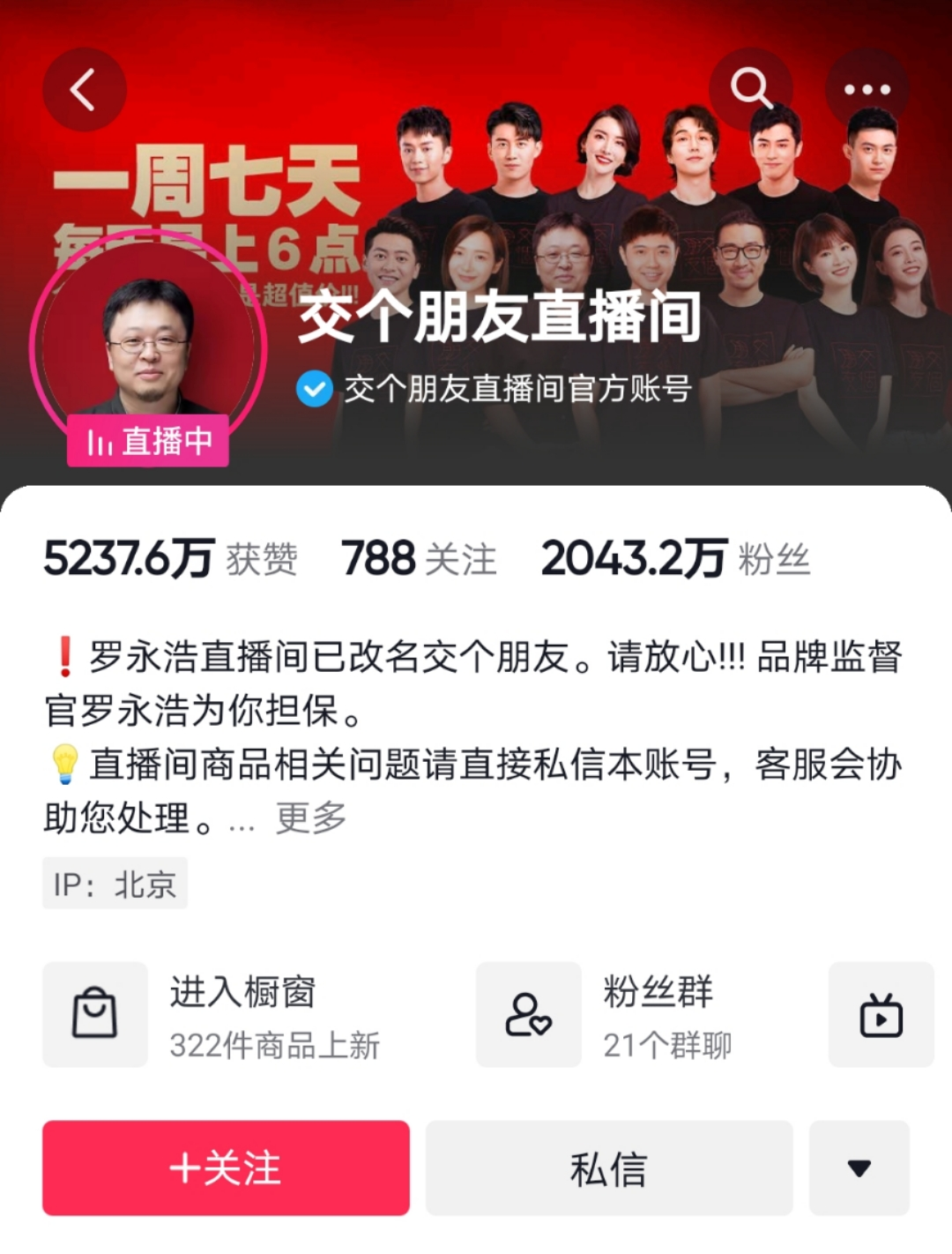Open the three-dot overflow menu
The height and width of the screenshot is (1254, 952).
pyautogui.click(x=866, y=89)
